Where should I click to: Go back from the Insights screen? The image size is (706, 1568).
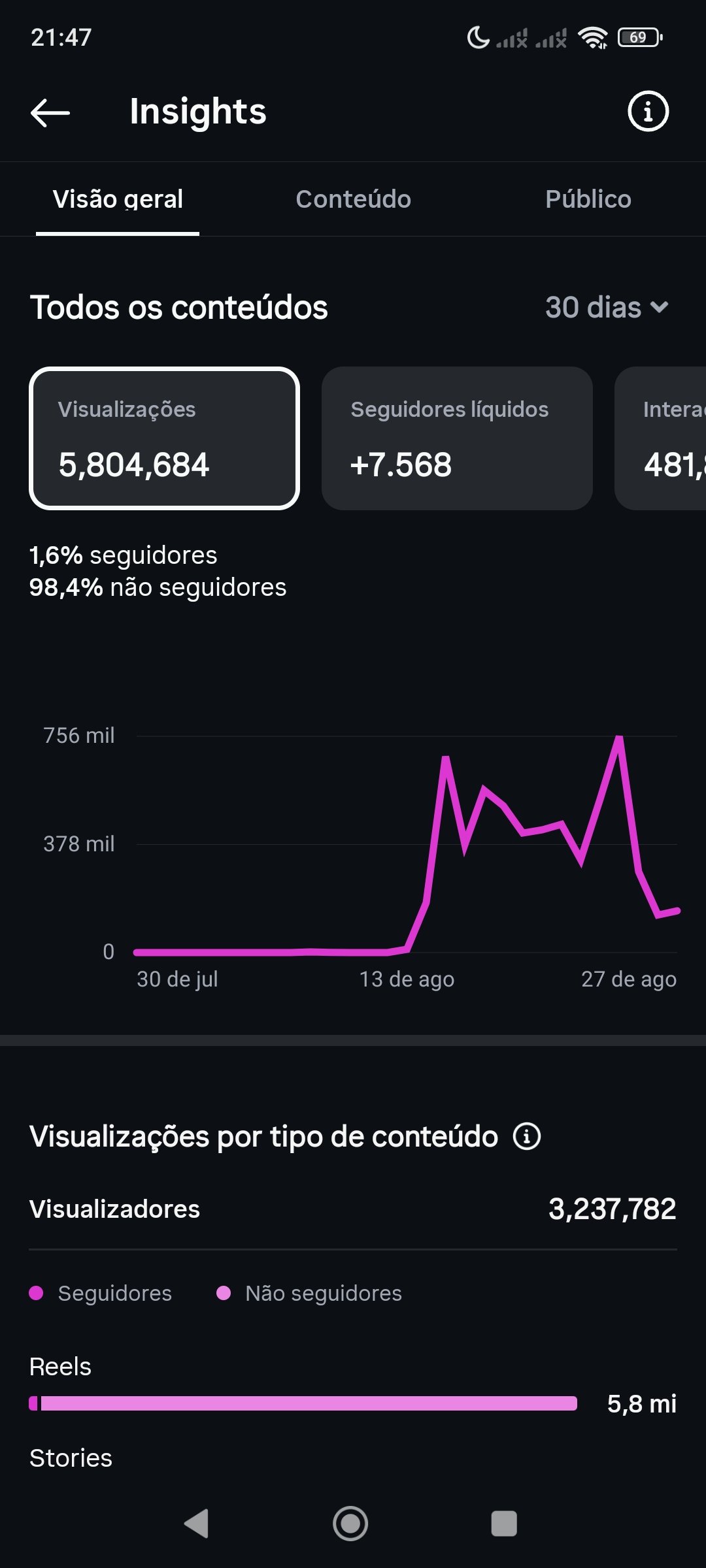click(x=50, y=112)
